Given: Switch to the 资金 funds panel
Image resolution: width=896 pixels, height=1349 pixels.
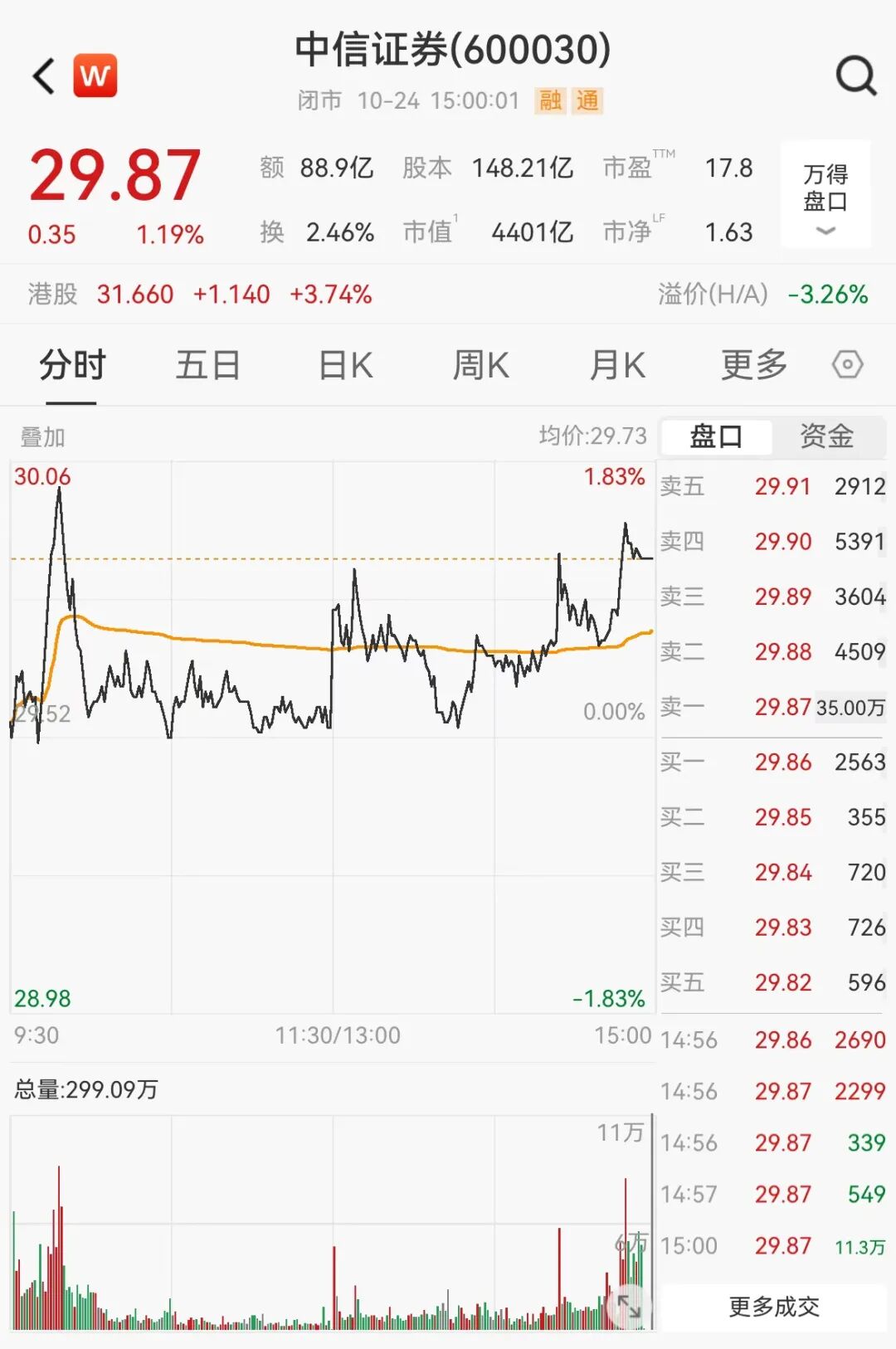Looking at the screenshot, I should point(827,436).
